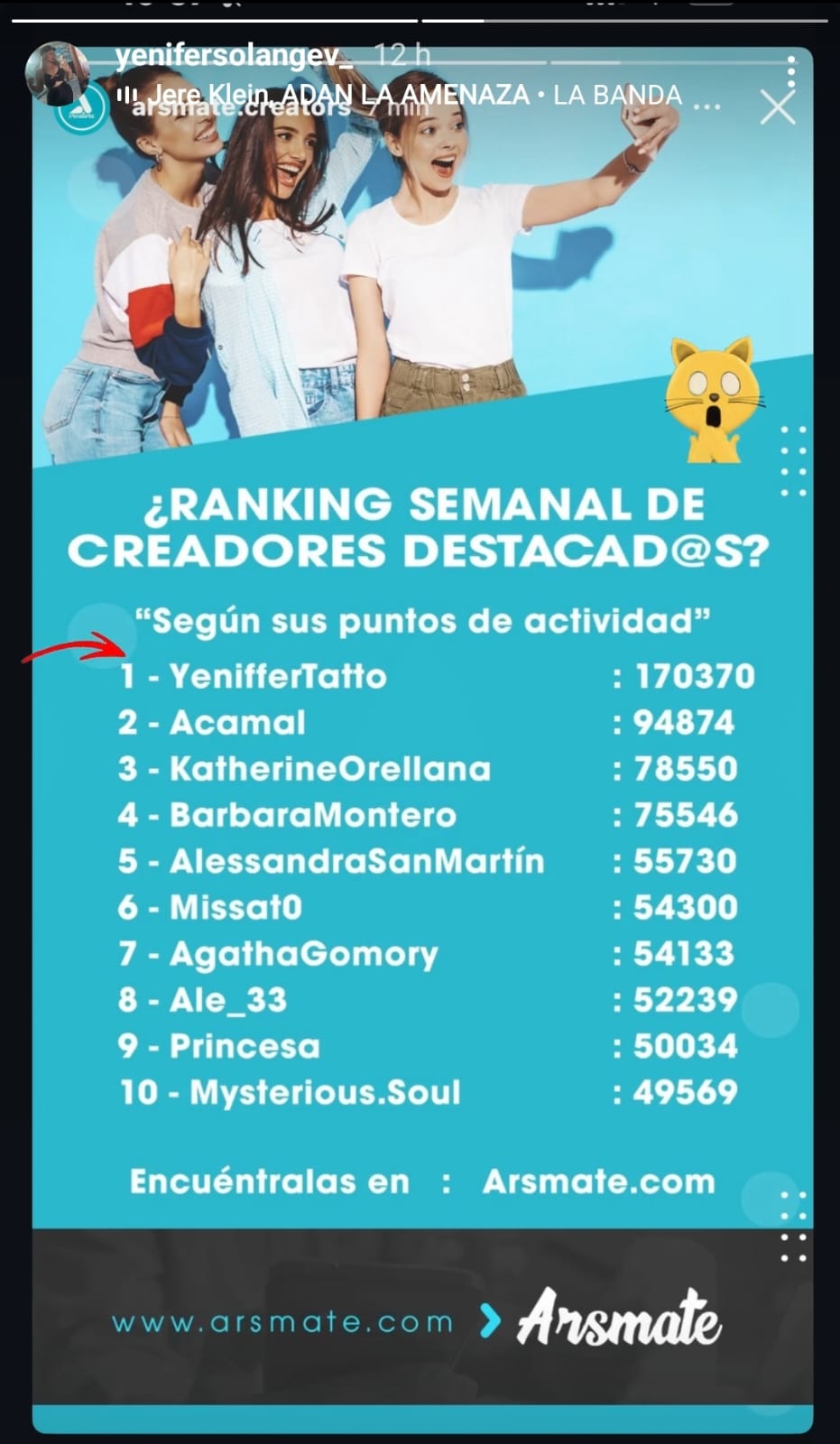Close the story viewer

pyautogui.click(x=777, y=108)
